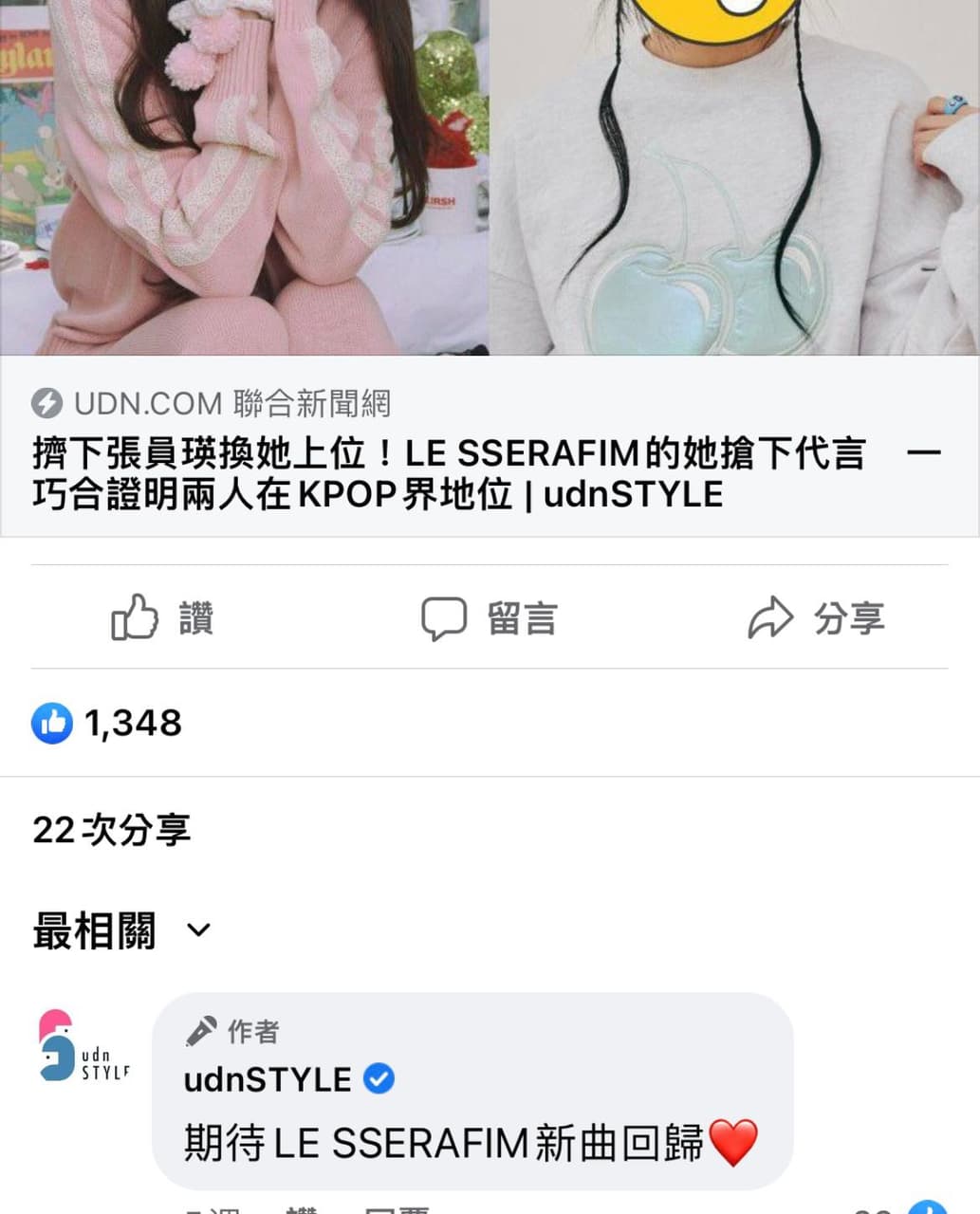
Task: View the 22 次分享 shares list
Action: (112, 830)
